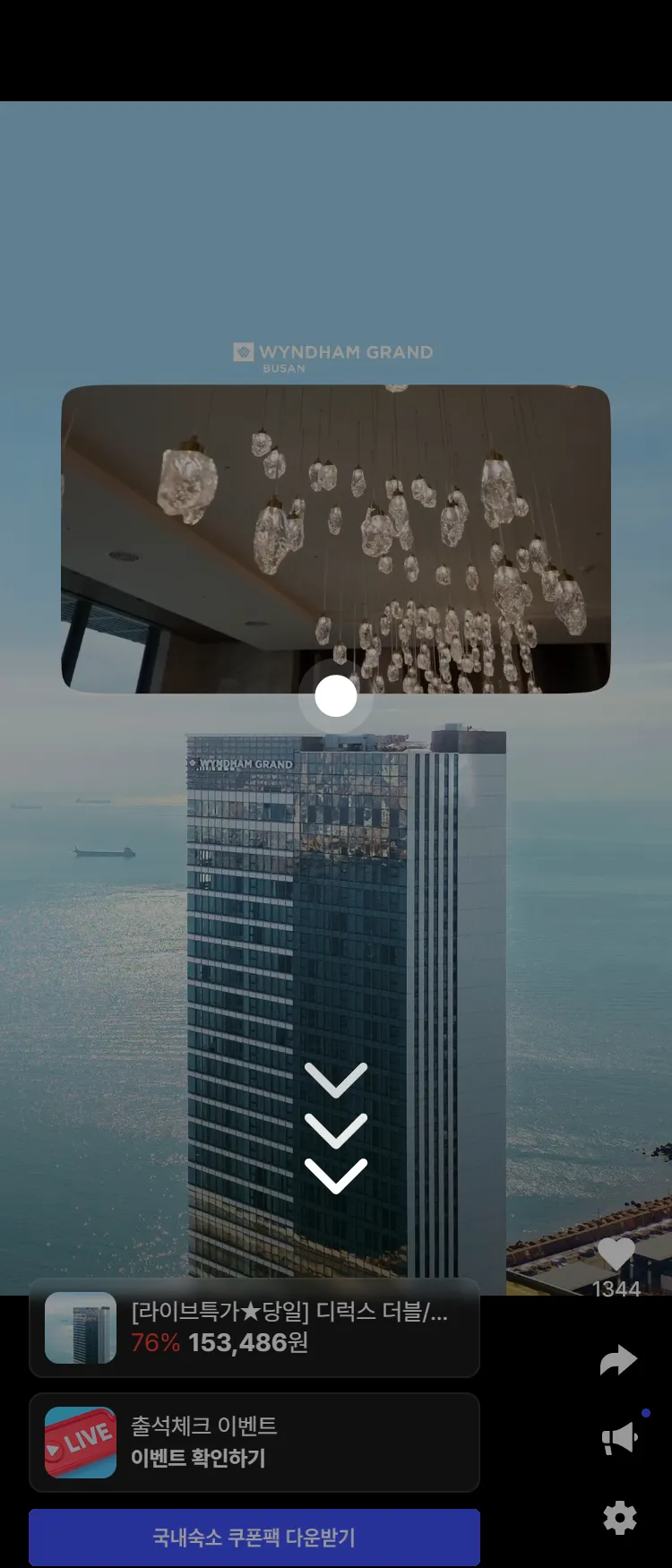Like this live stream with the heart
672x1568 pixels.
pos(616,1254)
